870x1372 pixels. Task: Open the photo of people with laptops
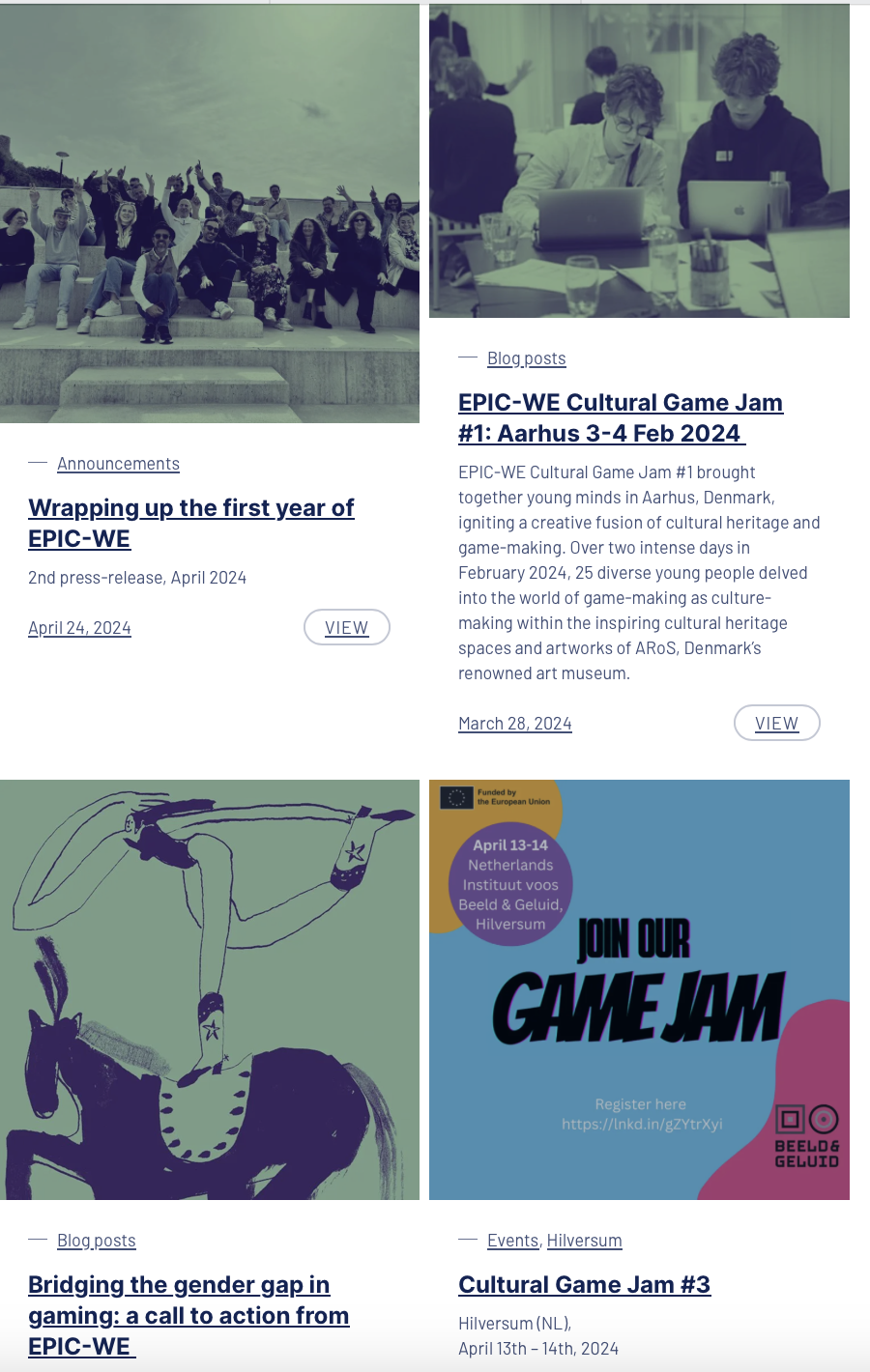click(639, 160)
